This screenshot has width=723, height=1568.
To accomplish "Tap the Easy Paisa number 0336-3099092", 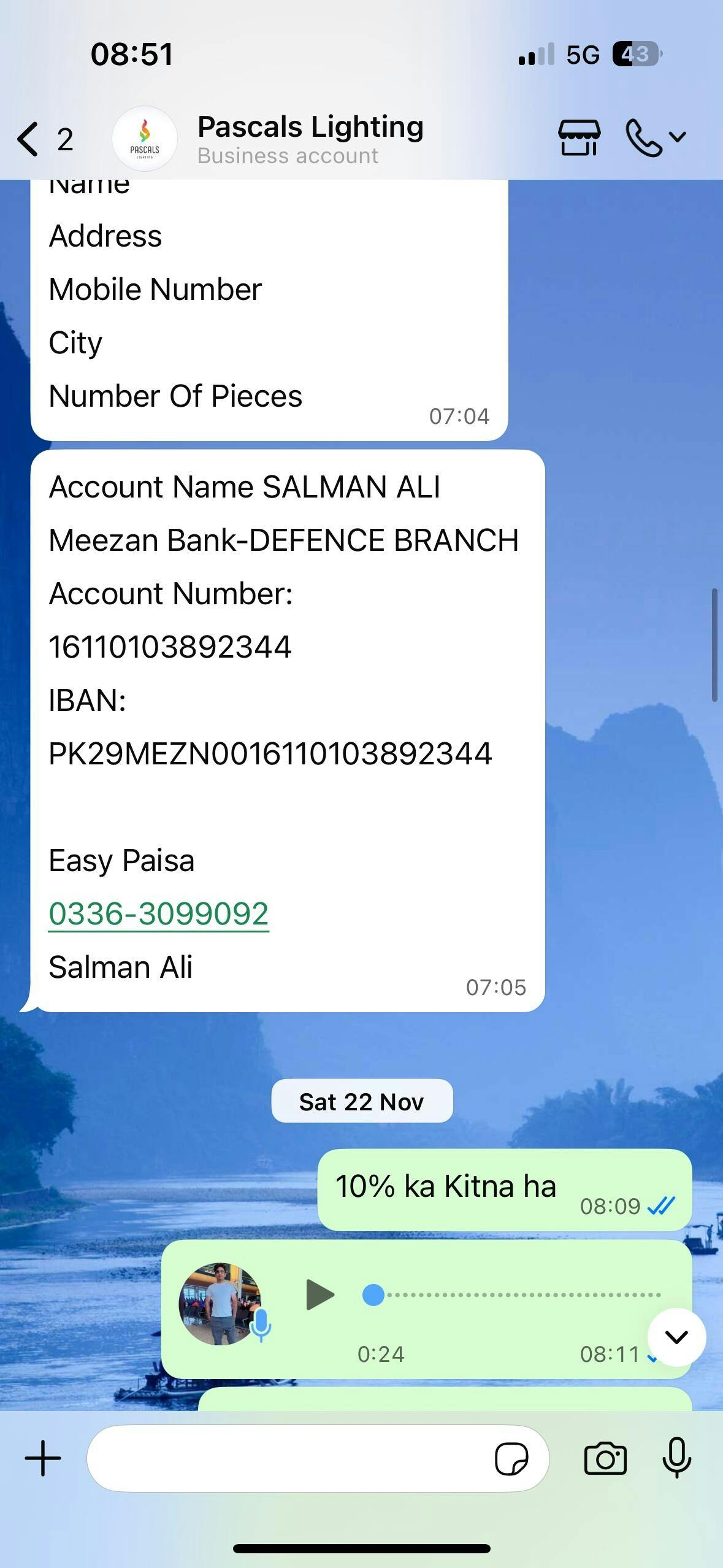I will click(158, 914).
